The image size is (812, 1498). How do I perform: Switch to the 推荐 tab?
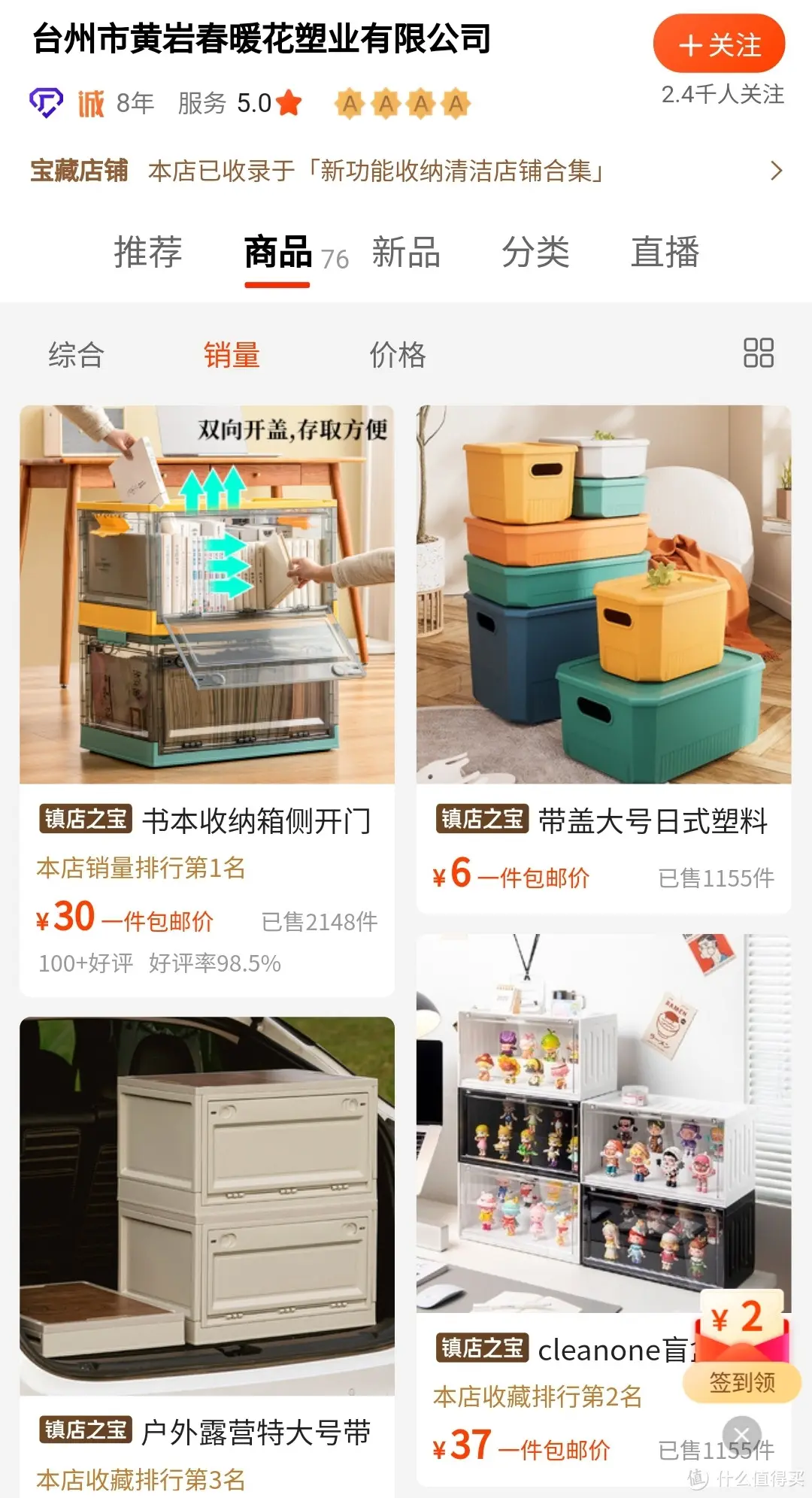click(148, 252)
